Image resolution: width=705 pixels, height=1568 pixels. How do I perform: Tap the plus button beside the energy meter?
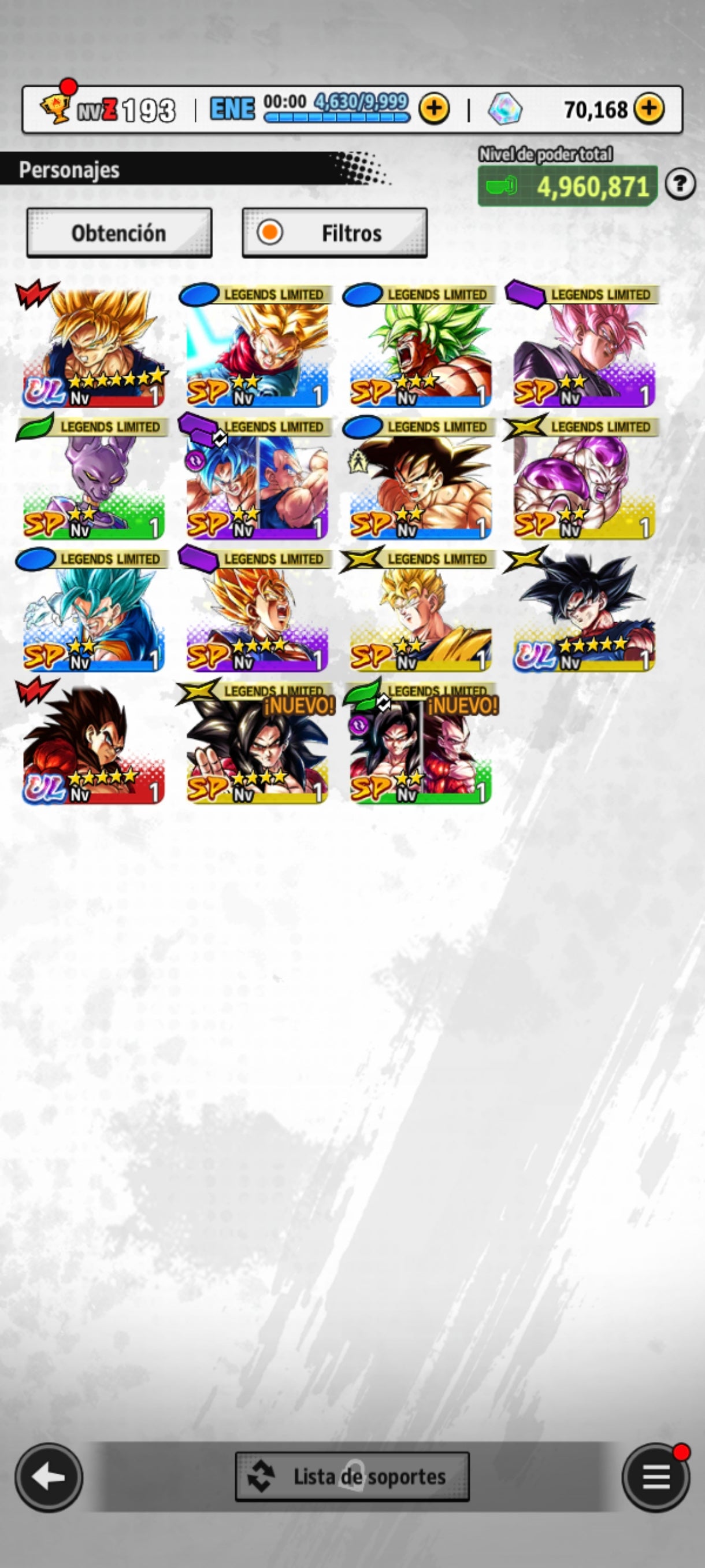pos(434,110)
